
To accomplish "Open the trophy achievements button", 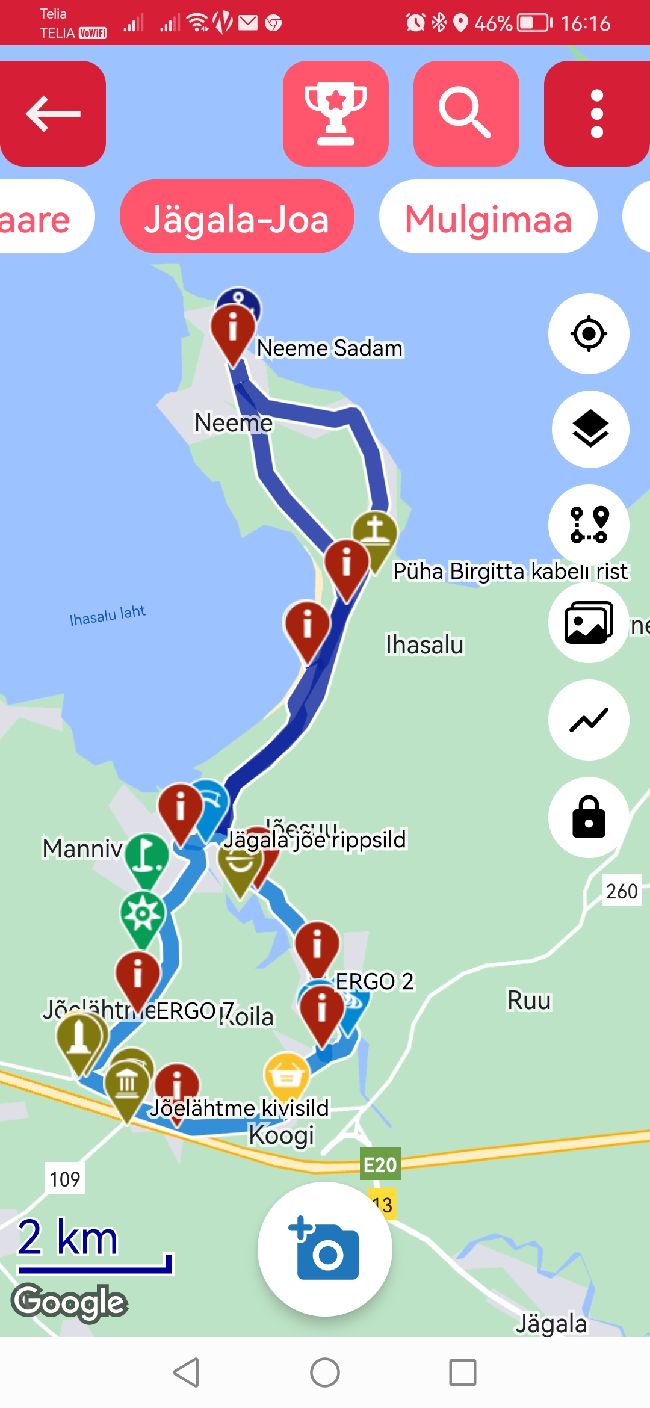I will point(335,114).
